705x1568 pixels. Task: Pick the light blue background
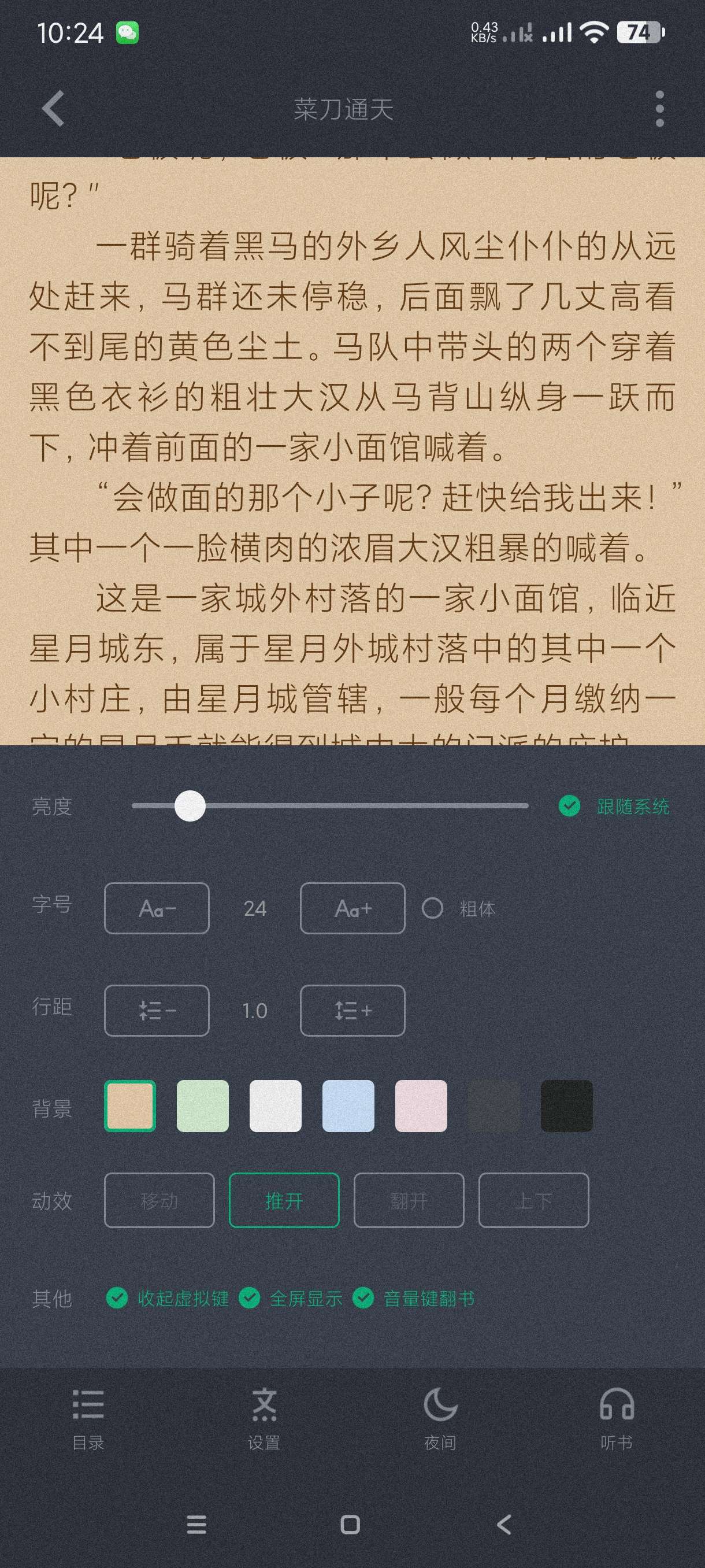[348, 1106]
